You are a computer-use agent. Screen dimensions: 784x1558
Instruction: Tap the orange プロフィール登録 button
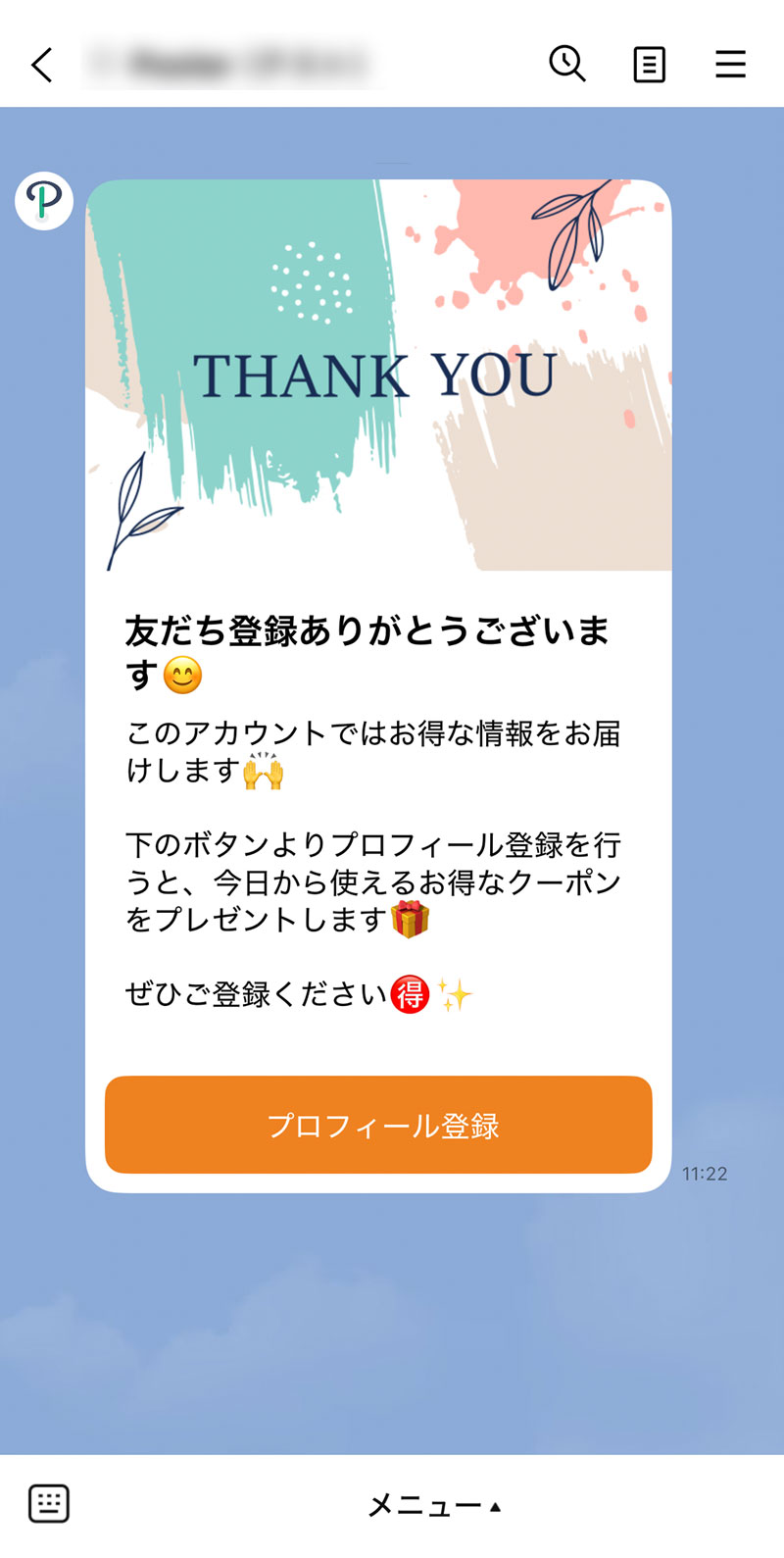click(x=378, y=1125)
